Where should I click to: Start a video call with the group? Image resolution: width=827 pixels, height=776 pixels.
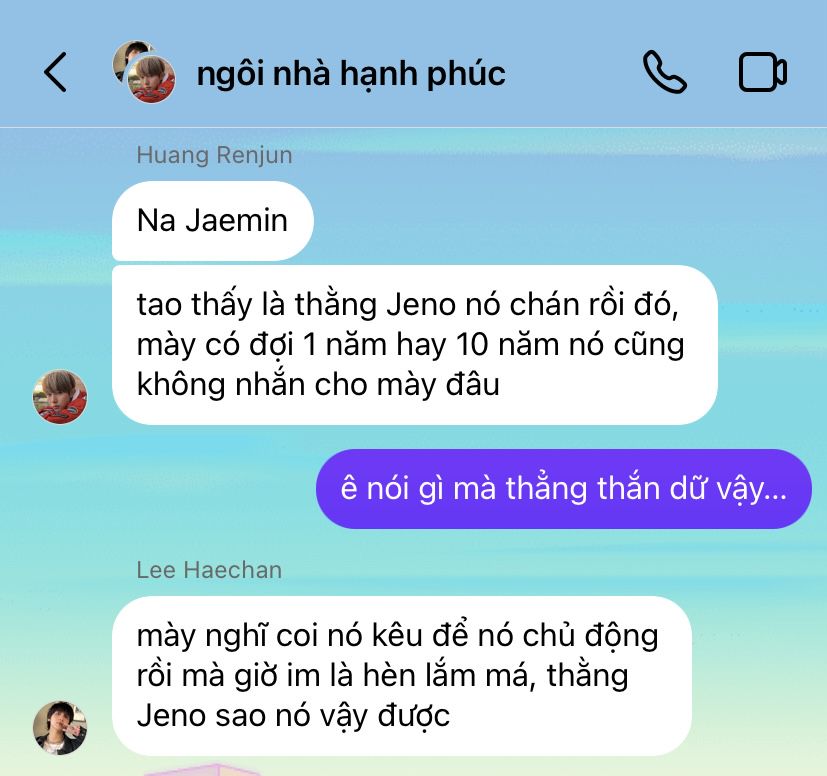[x=762, y=72]
